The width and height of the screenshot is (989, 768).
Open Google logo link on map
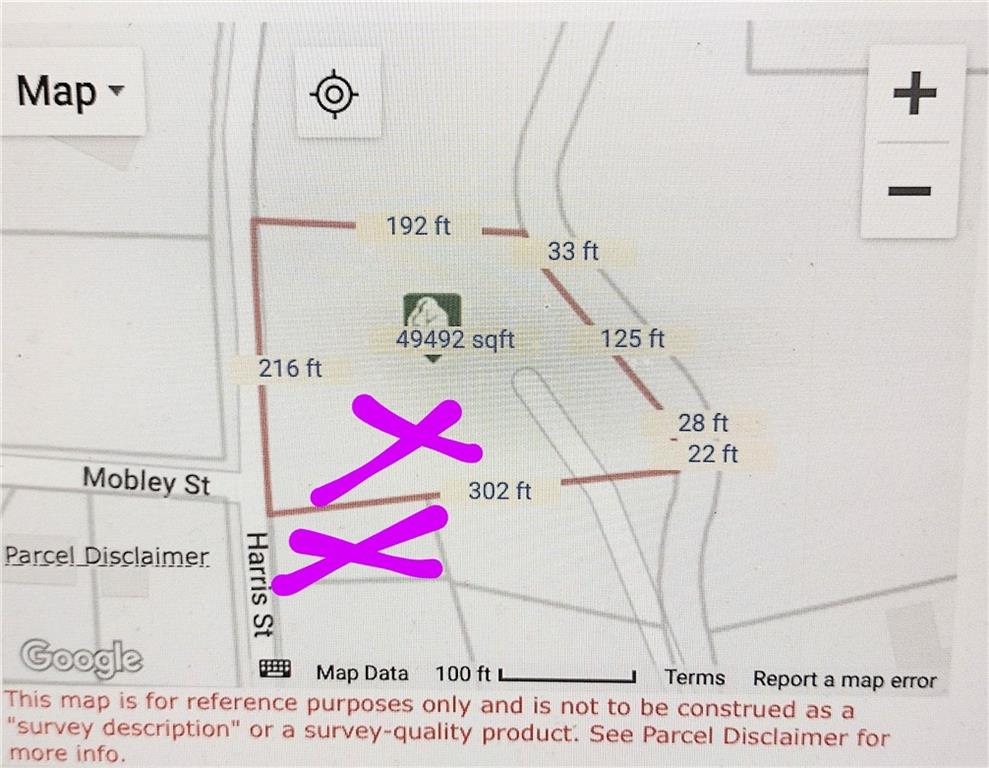click(82, 657)
